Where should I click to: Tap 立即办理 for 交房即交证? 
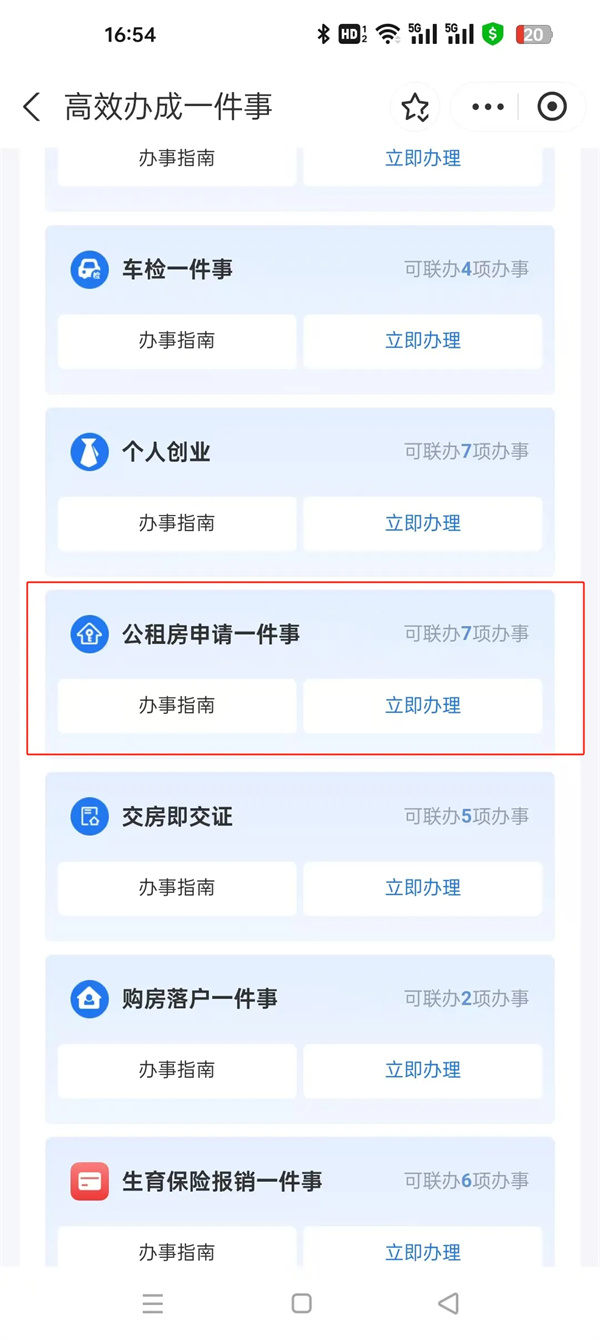click(423, 887)
